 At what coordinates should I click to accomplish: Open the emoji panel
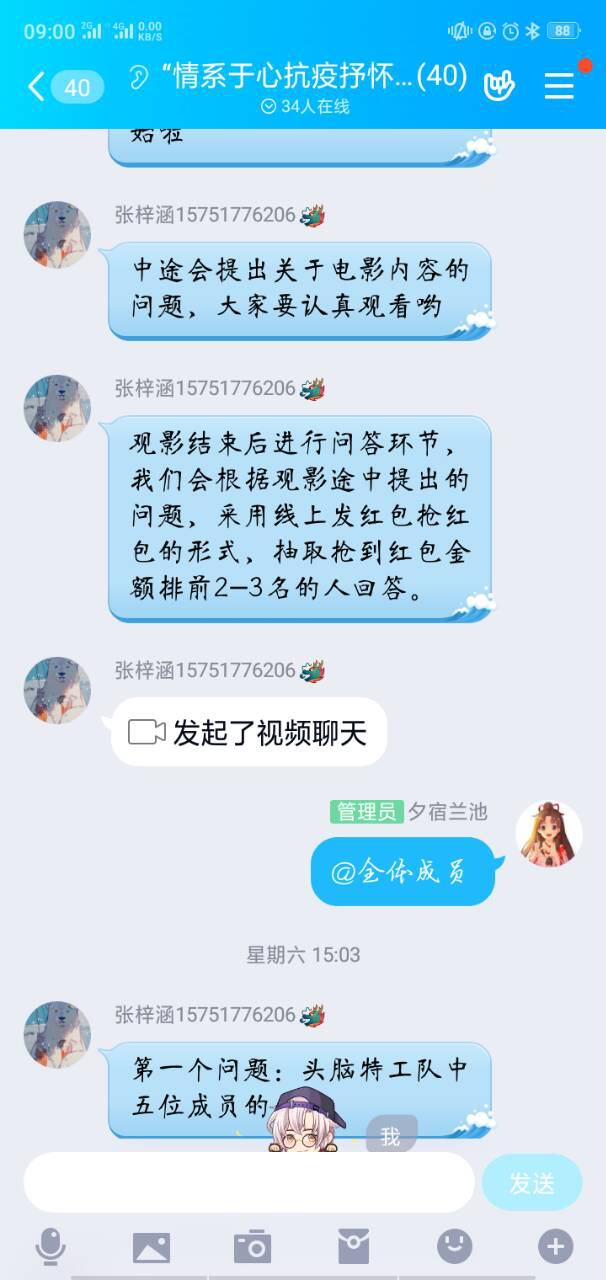tap(455, 1246)
